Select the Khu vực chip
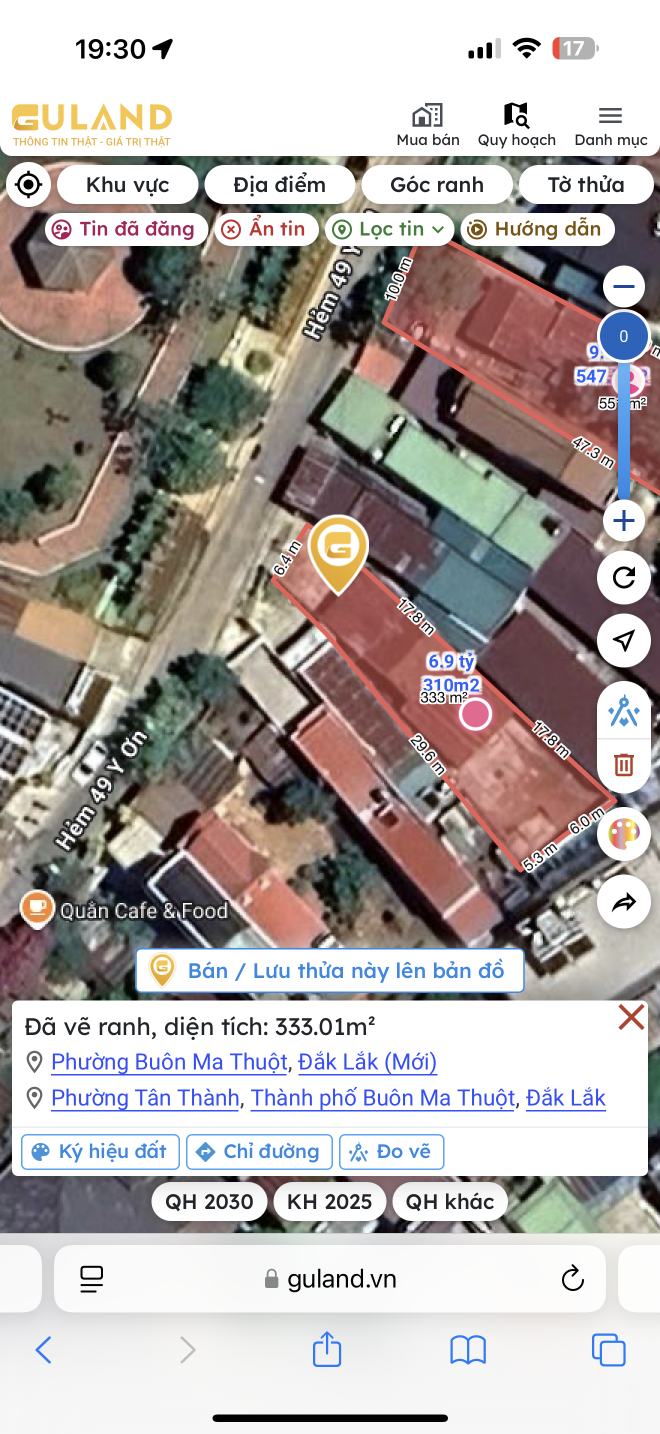Screen dimensions: 660x1434 (127, 185)
